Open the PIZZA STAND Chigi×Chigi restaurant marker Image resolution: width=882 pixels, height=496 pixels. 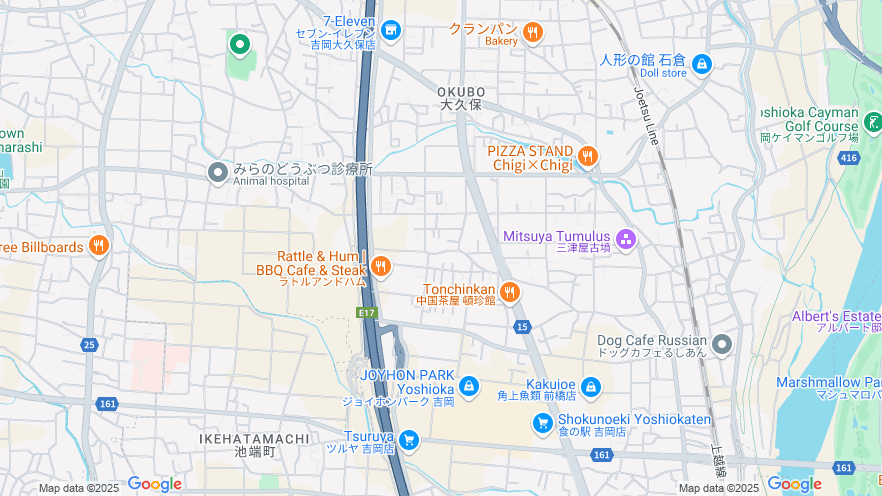point(587,155)
